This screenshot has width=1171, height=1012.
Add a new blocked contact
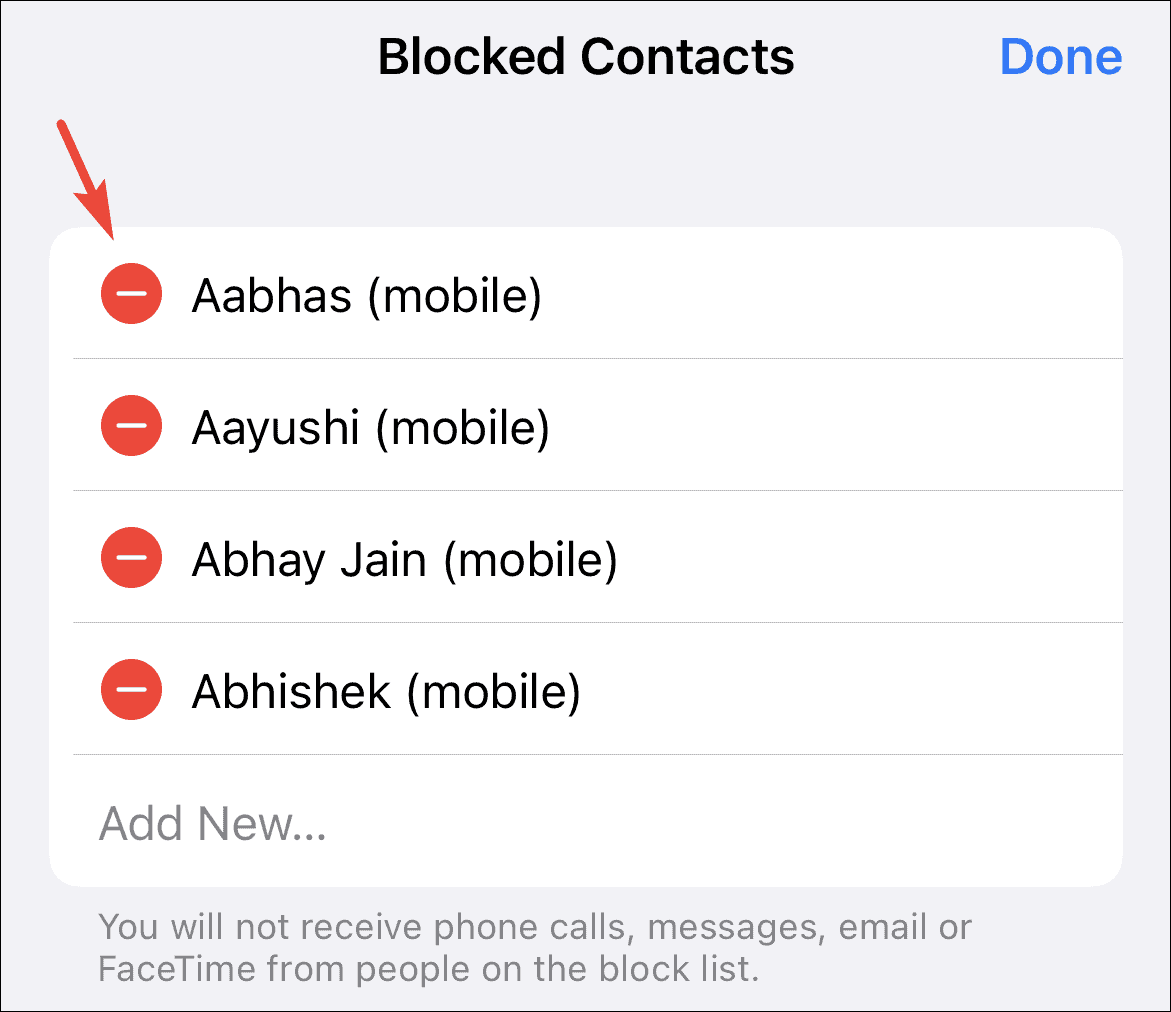(586, 822)
